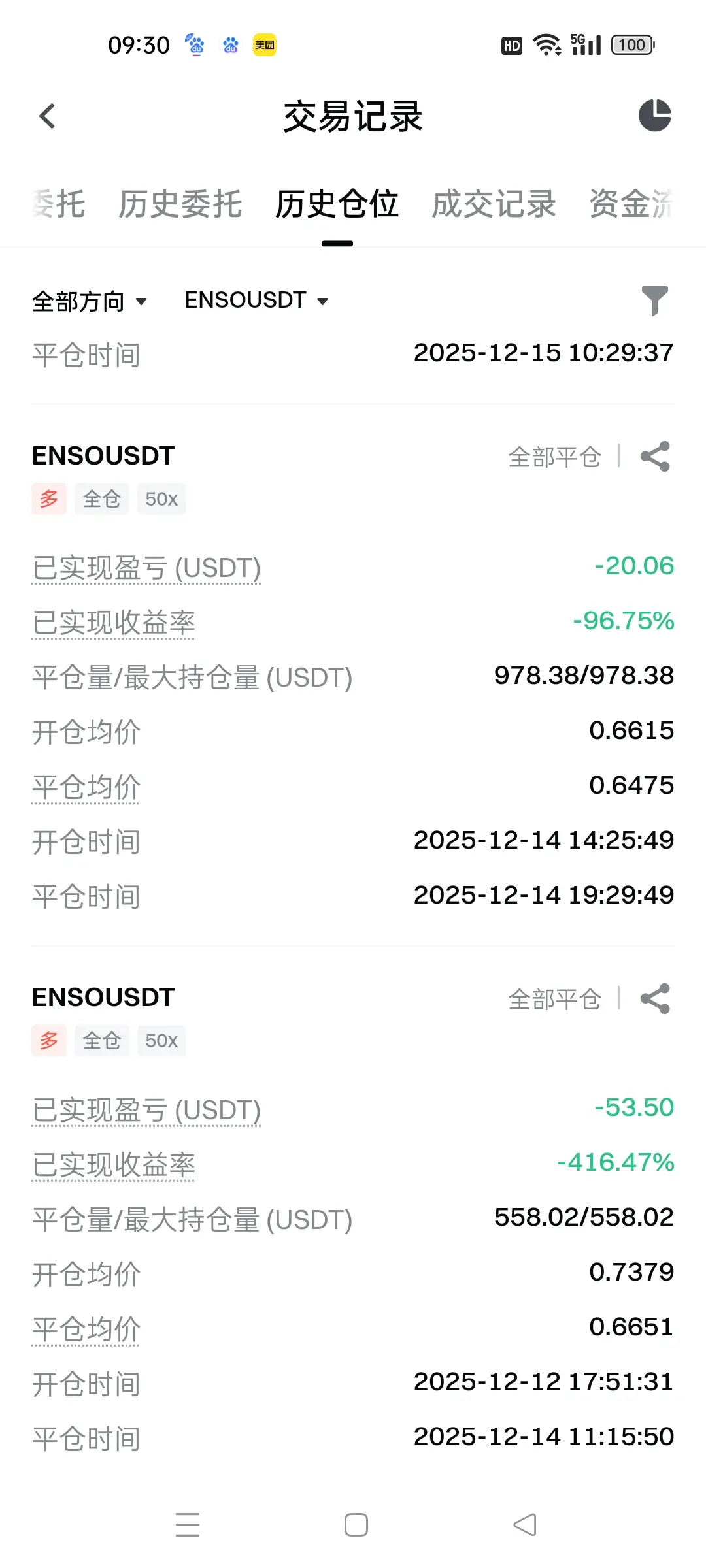Show explanation for 平仓均价 of 0.6651

[x=86, y=1329]
